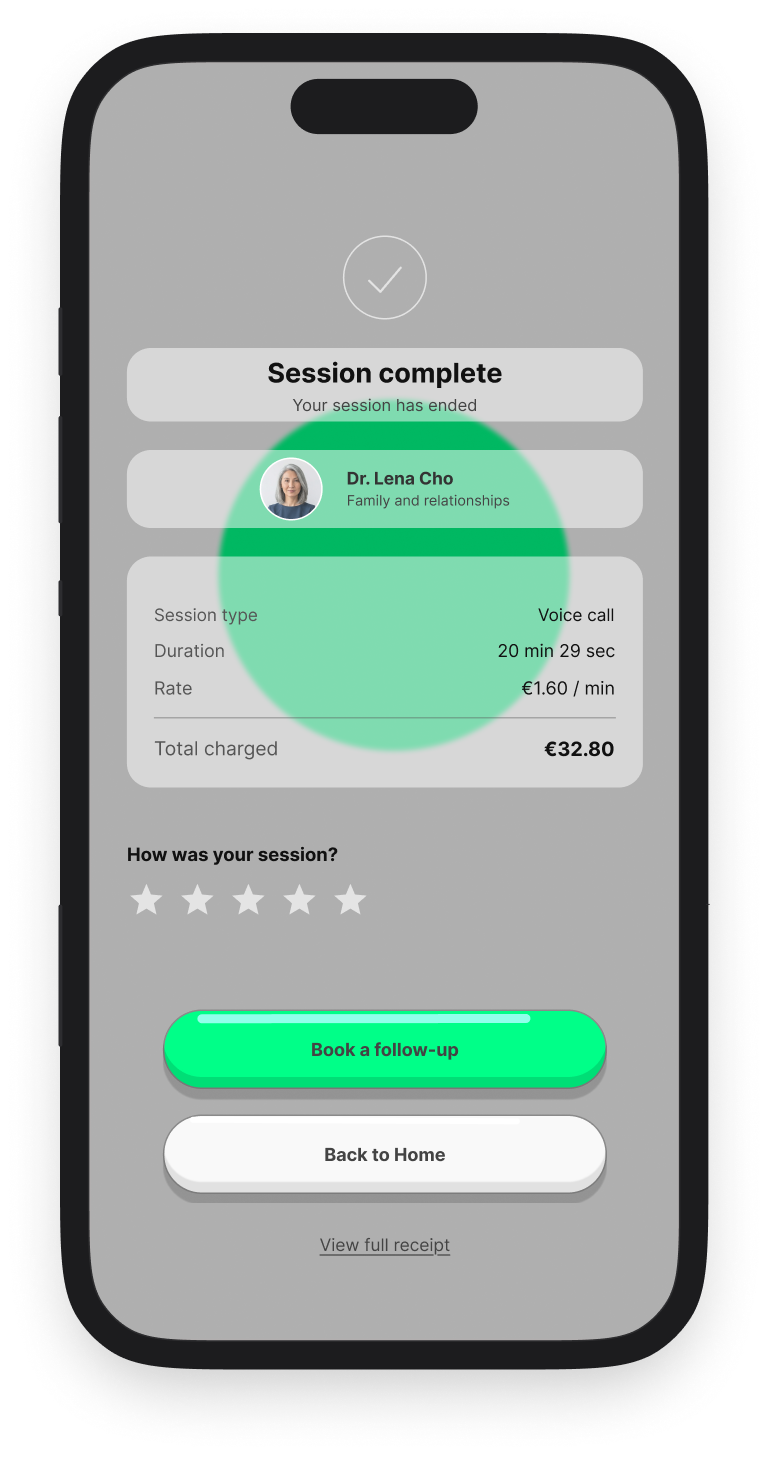Give the session five stars
The image size is (769, 1457).
pos(350,900)
